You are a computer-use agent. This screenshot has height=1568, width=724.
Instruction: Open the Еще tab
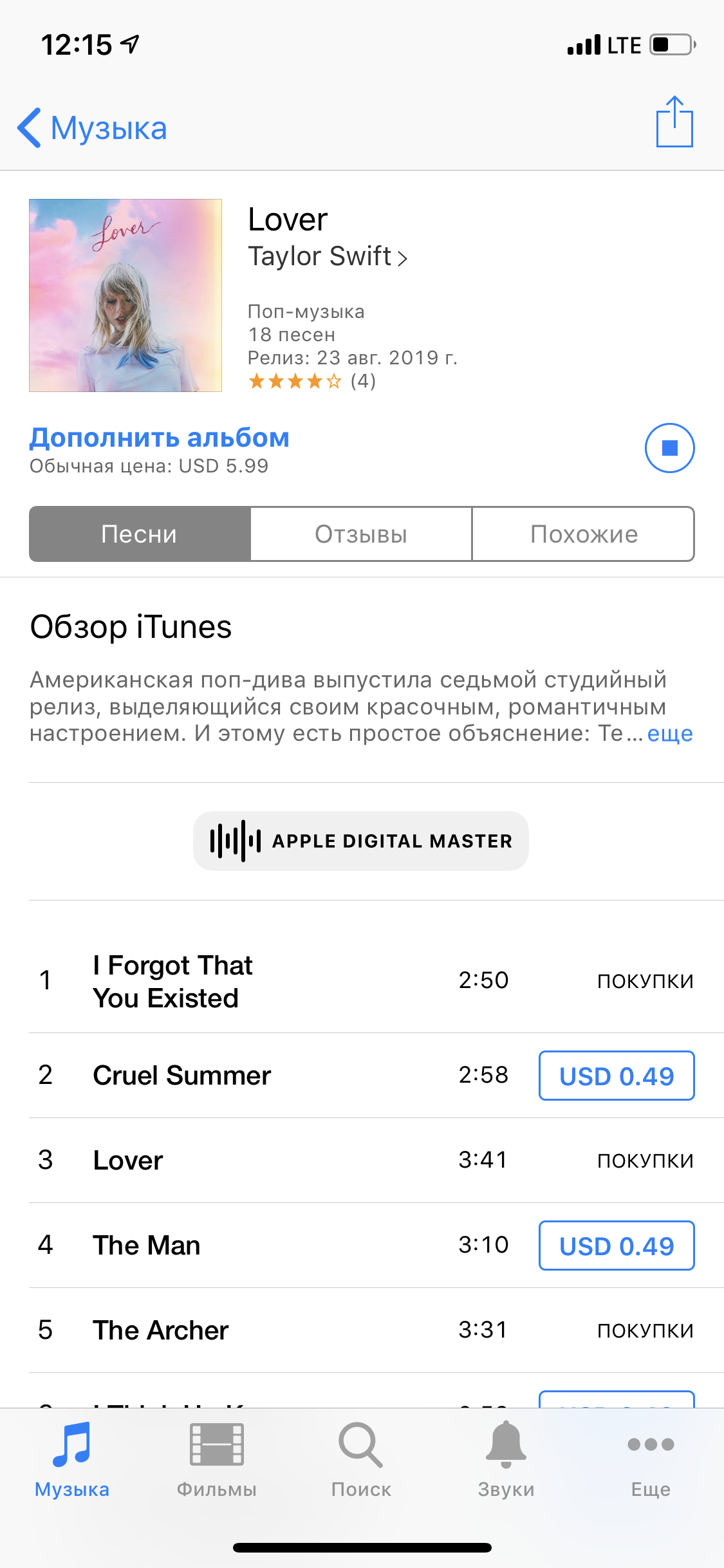pyautogui.click(x=651, y=1460)
